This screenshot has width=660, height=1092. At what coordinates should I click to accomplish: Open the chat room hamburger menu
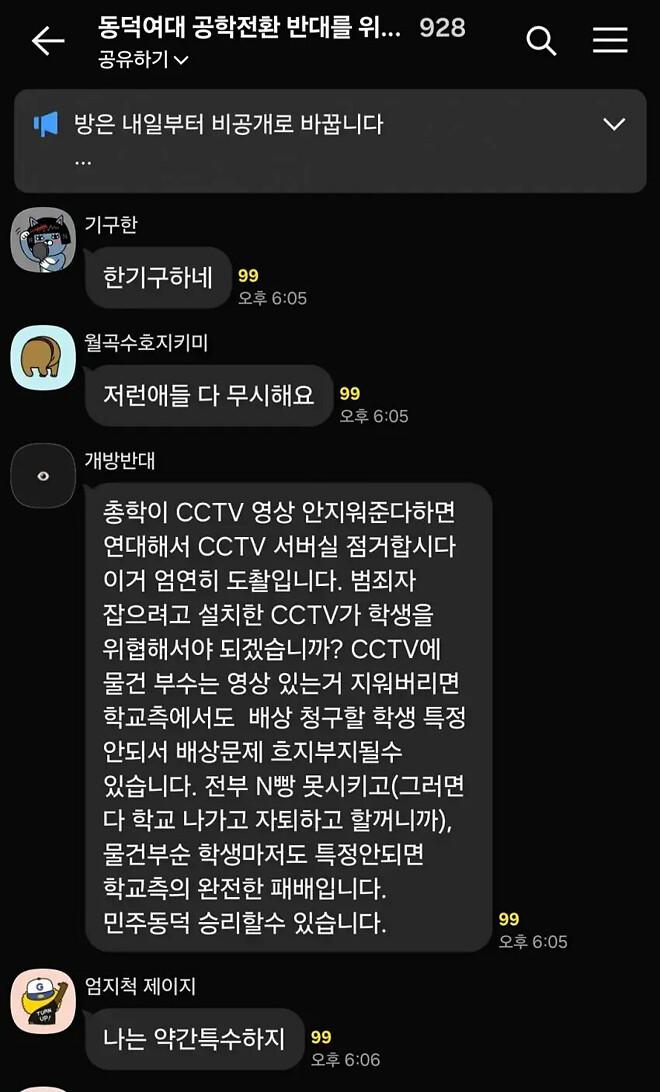[x=610, y=40]
